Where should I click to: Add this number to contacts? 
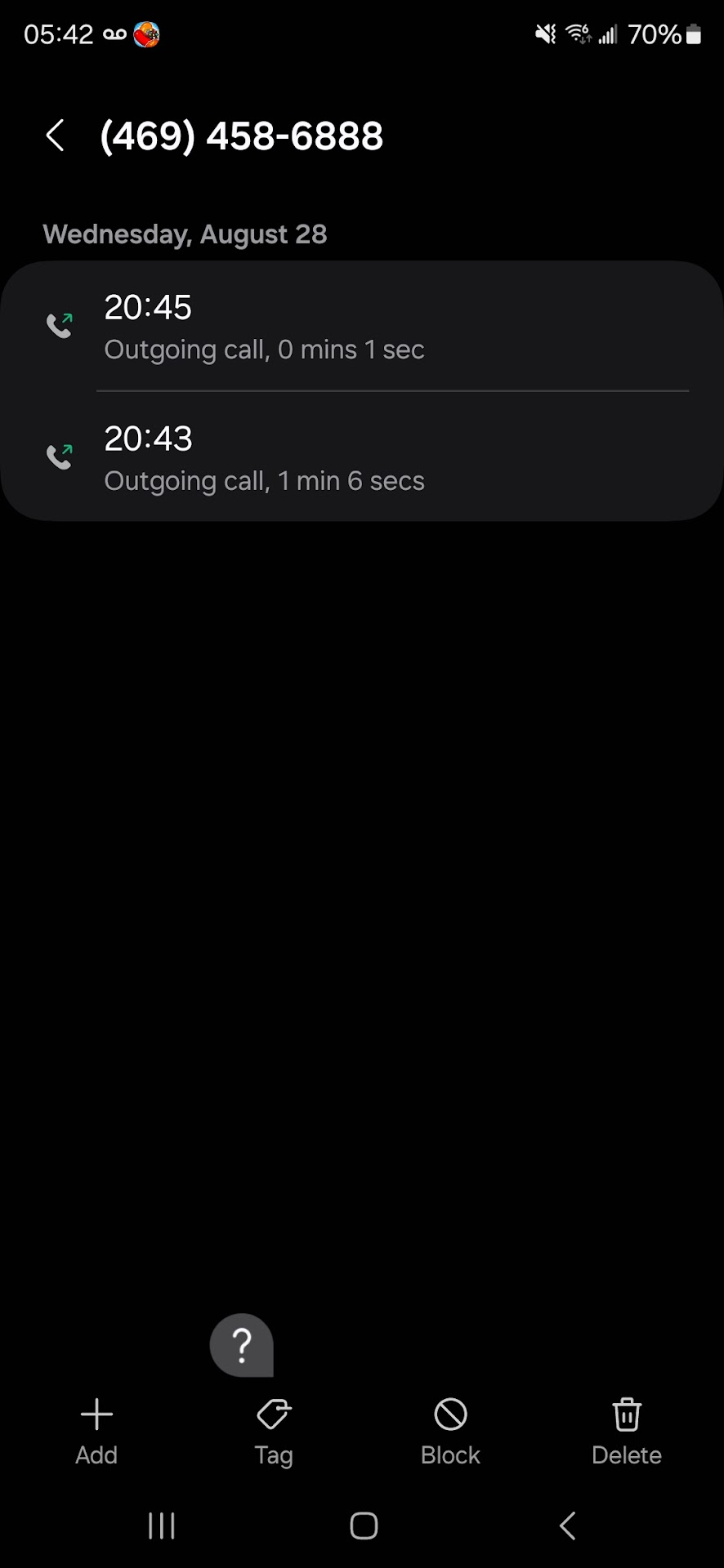[x=96, y=1429]
